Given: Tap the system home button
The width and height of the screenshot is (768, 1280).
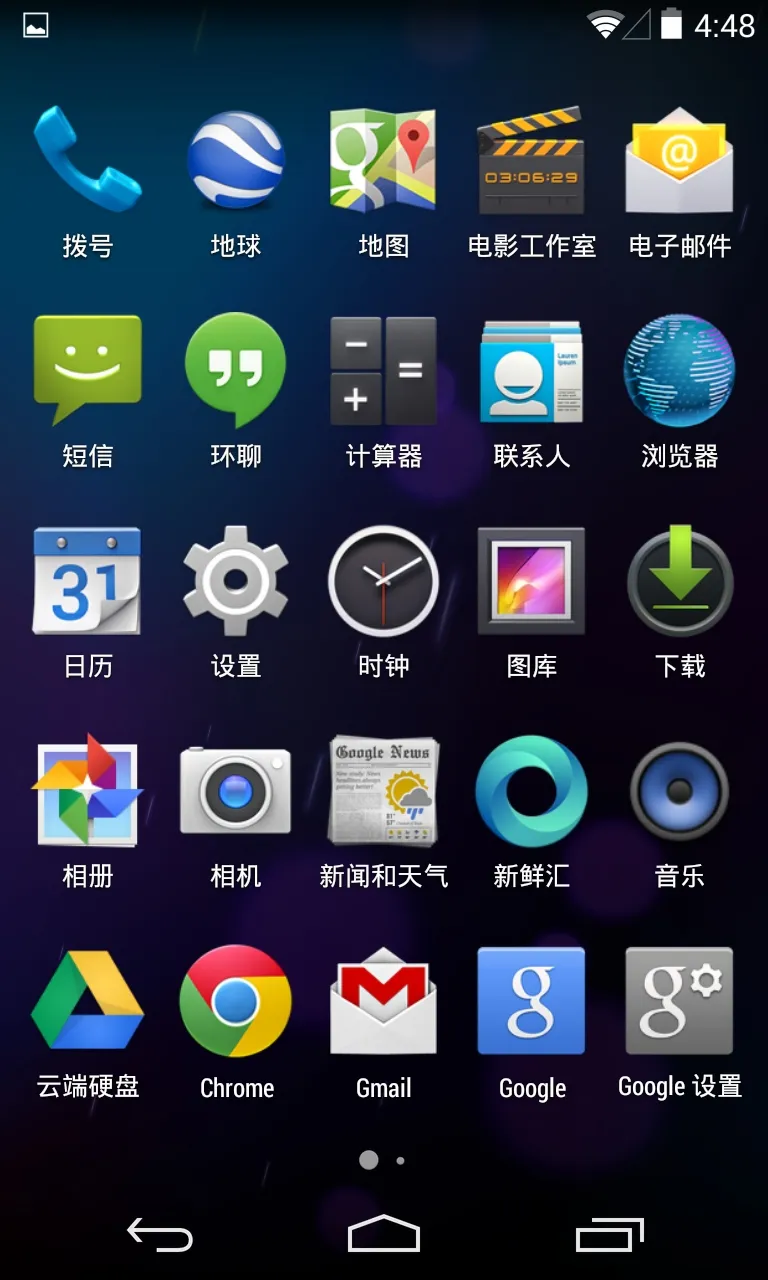Looking at the screenshot, I should pos(384,1235).
